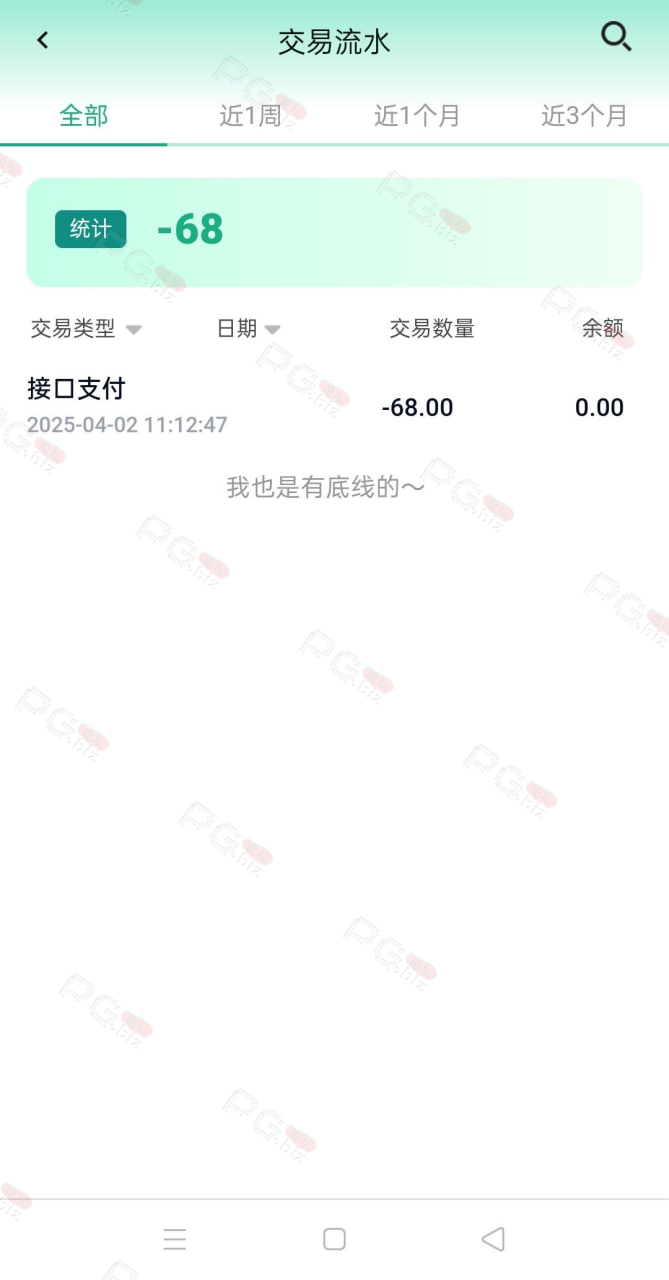This screenshot has width=669, height=1280.
Task: Open recent apps from the navigation bar
Action: 175,1239
